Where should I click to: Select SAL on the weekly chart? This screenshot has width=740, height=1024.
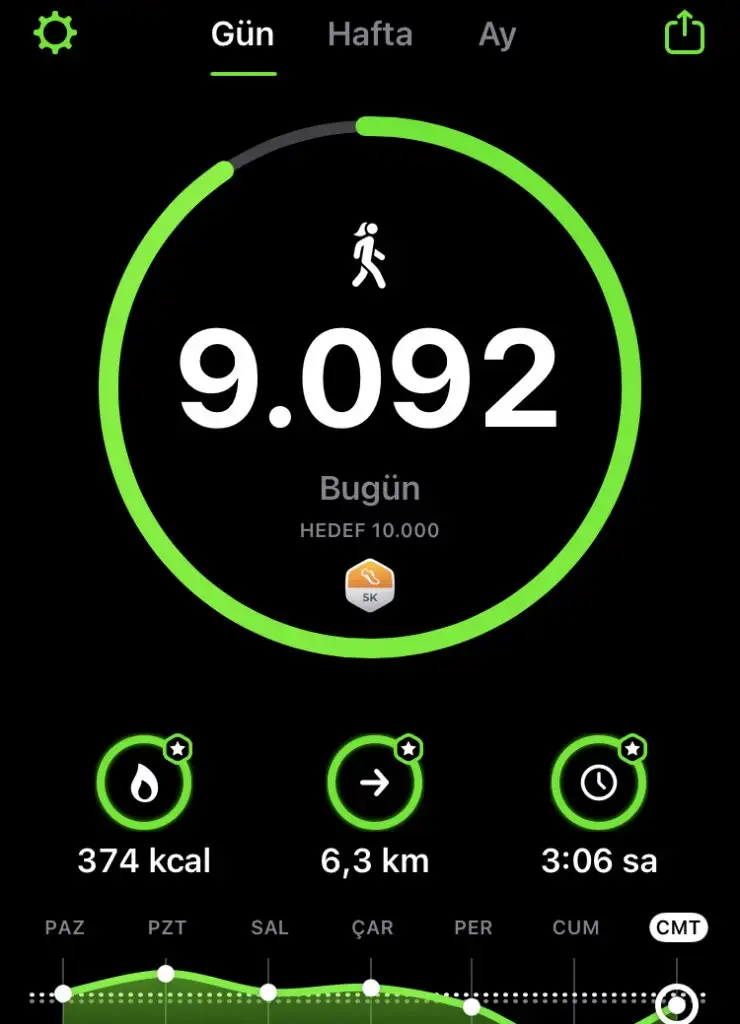(x=269, y=928)
